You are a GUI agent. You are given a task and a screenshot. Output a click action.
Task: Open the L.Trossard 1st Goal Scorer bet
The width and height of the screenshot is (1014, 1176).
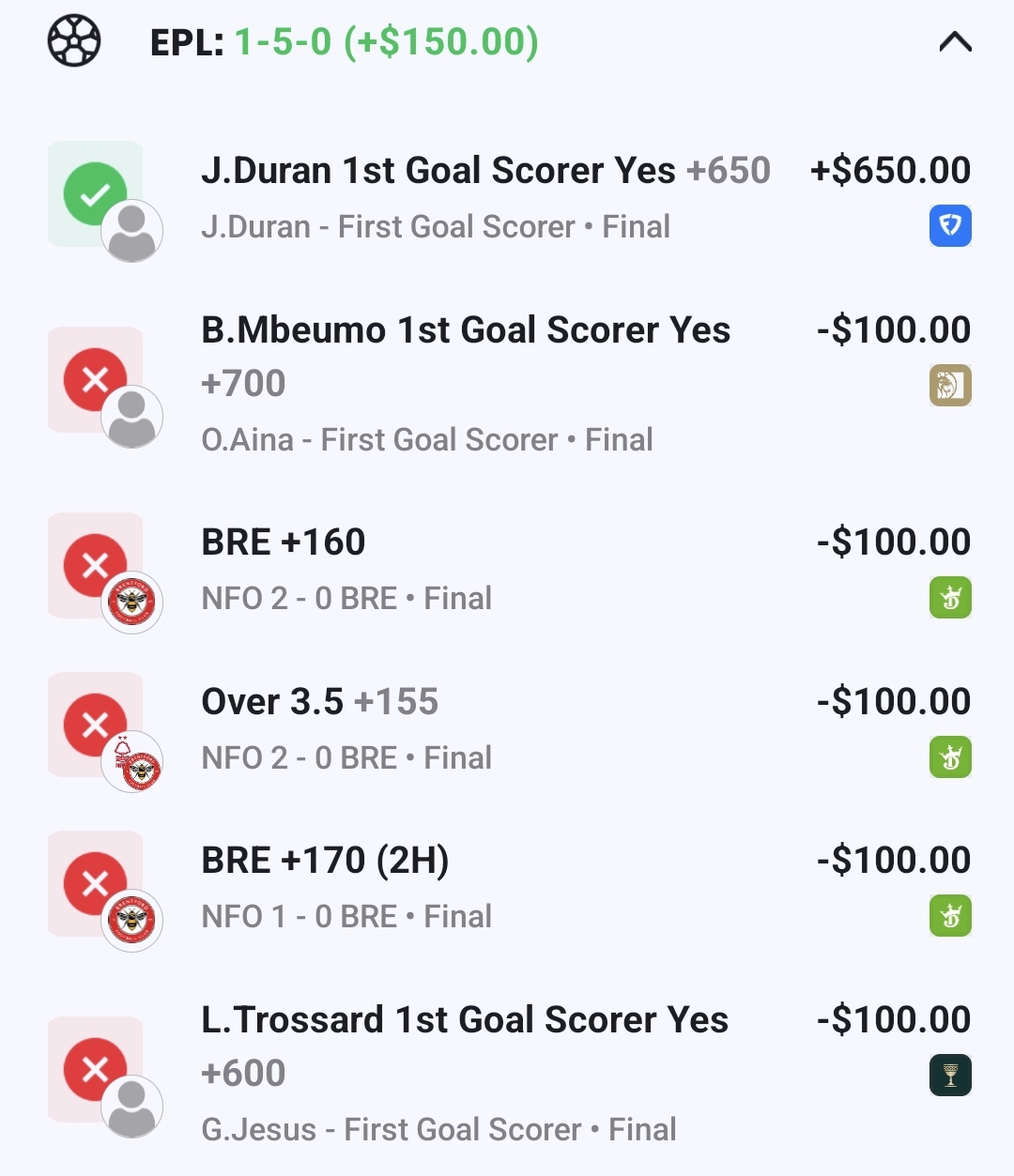[465, 1021]
